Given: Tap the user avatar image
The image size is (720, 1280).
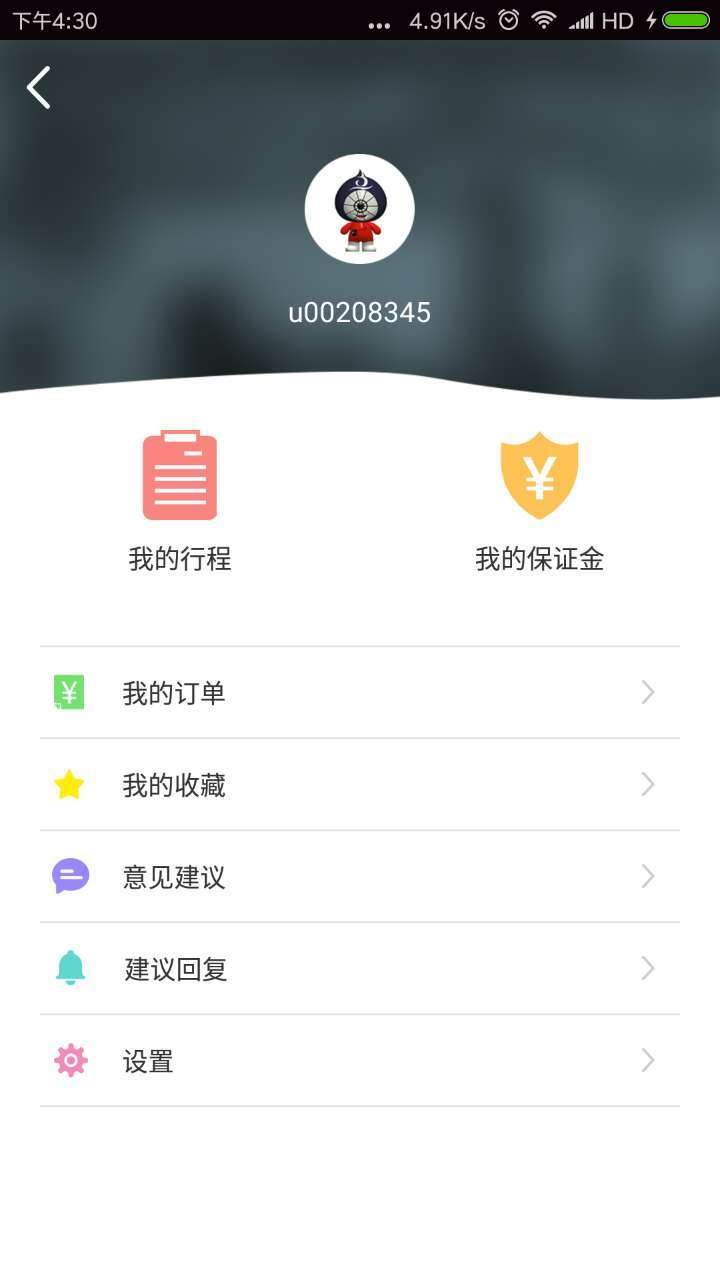Looking at the screenshot, I should (x=360, y=208).
